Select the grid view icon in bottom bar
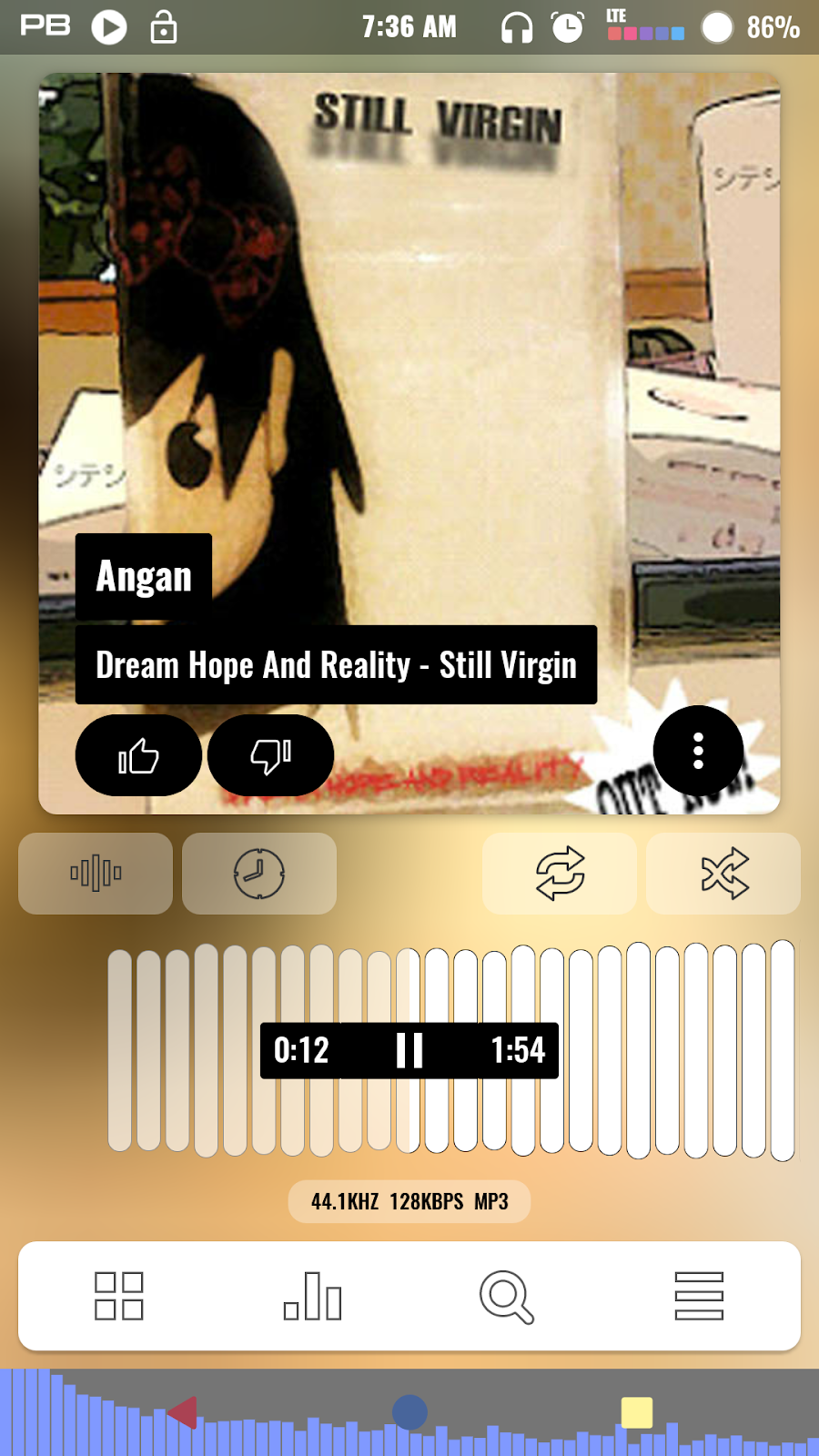This screenshot has width=819, height=1456. tap(119, 1296)
